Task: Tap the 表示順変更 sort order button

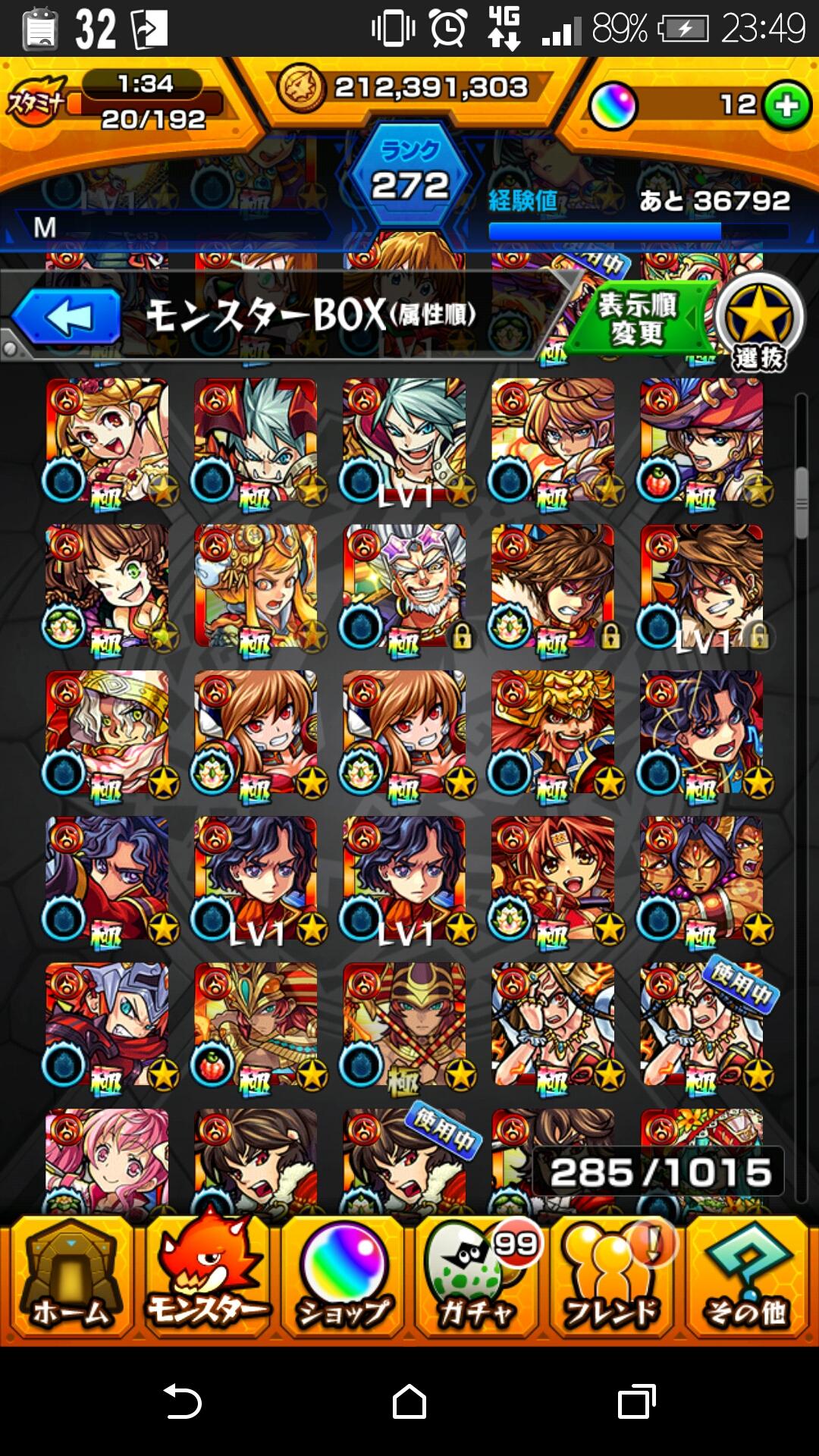Action: click(x=639, y=318)
